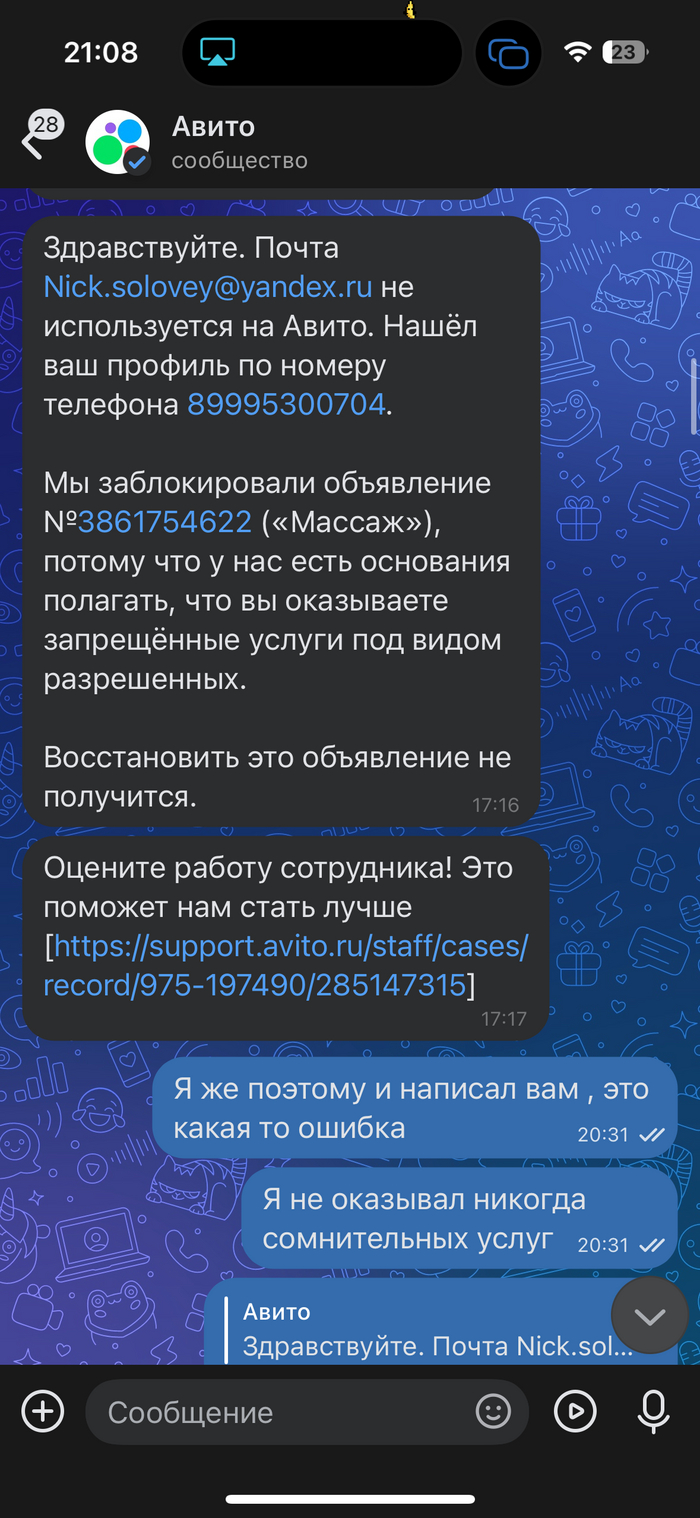Open the attachment plus menu
The width and height of the screenshot is (700, 1518).
pos(43,1412)
